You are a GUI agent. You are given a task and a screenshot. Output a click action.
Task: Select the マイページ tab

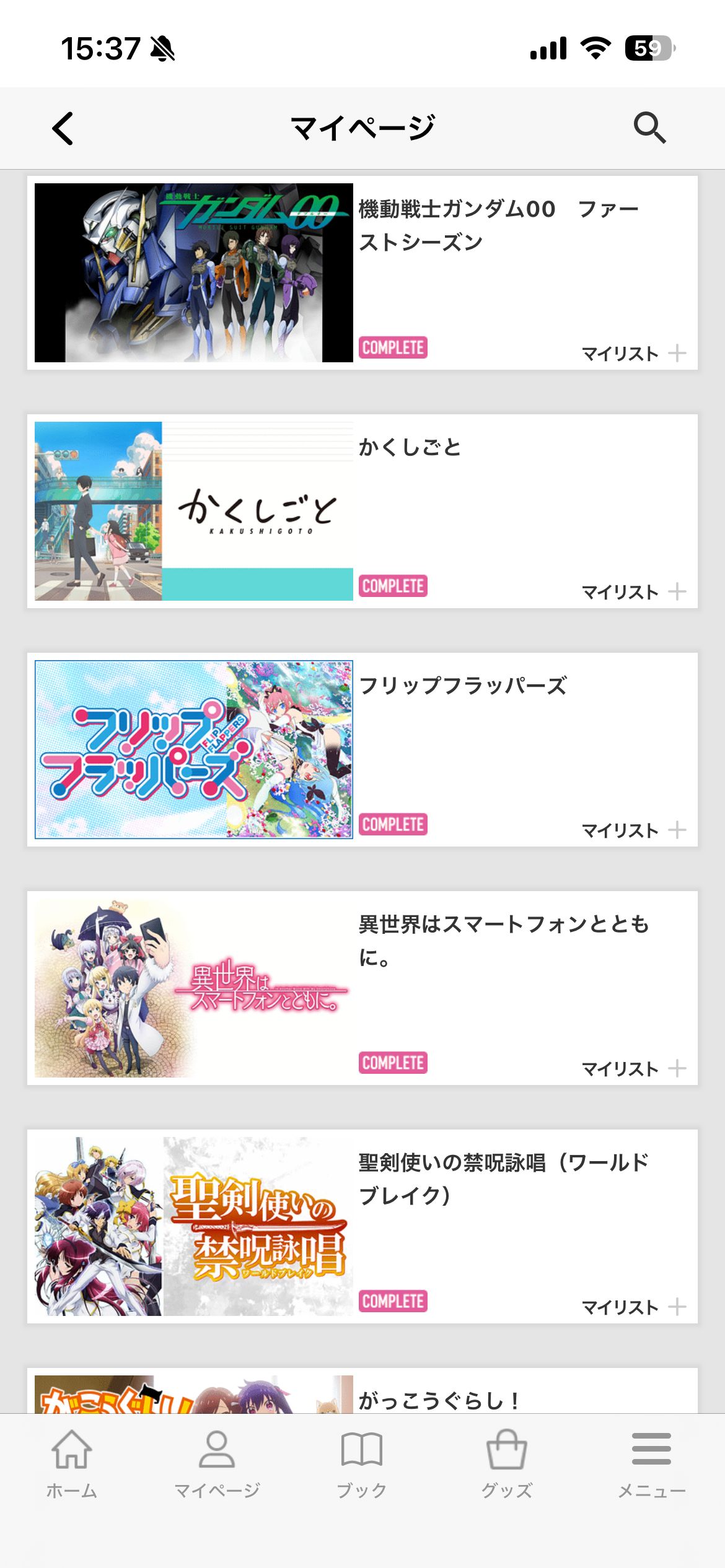217,1463
